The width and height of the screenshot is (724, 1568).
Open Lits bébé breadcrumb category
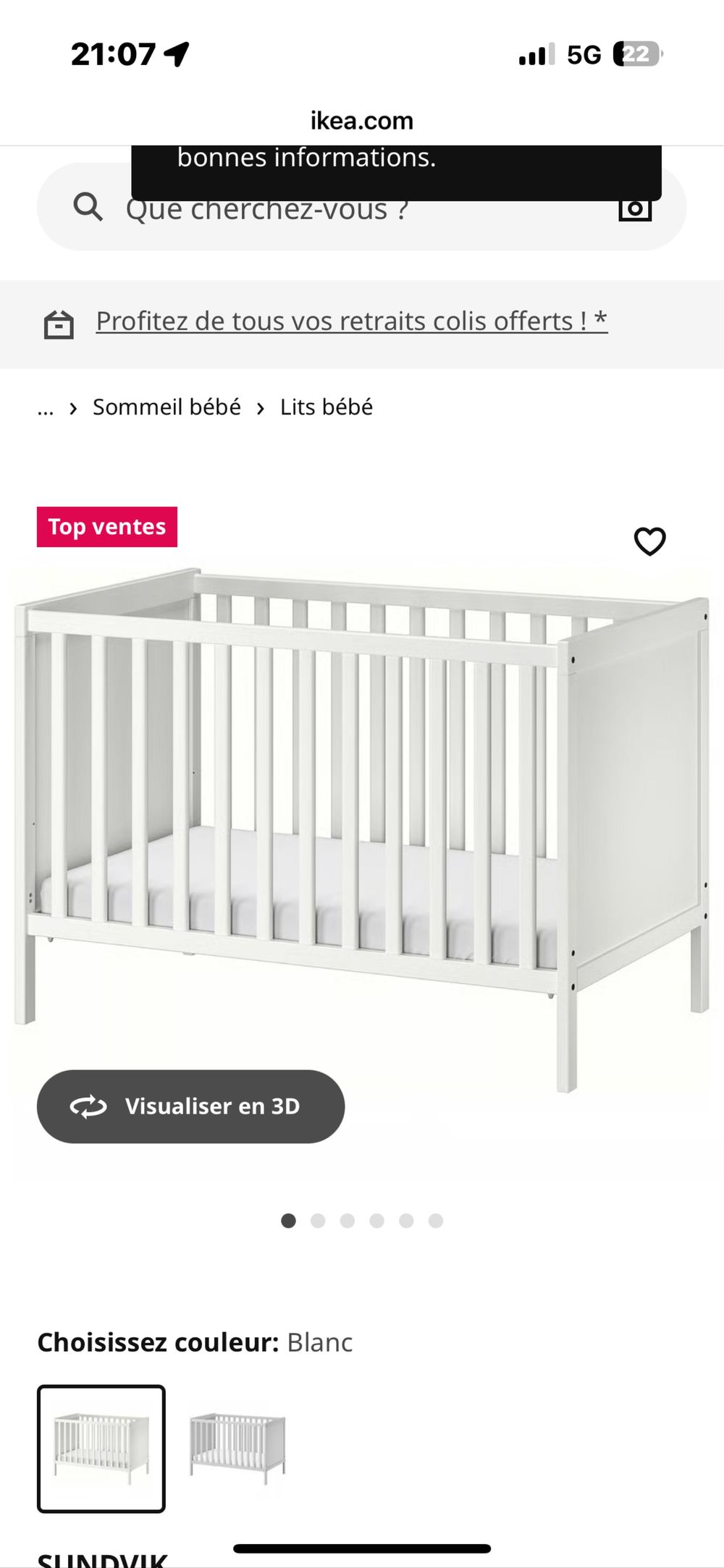point(327,407)
